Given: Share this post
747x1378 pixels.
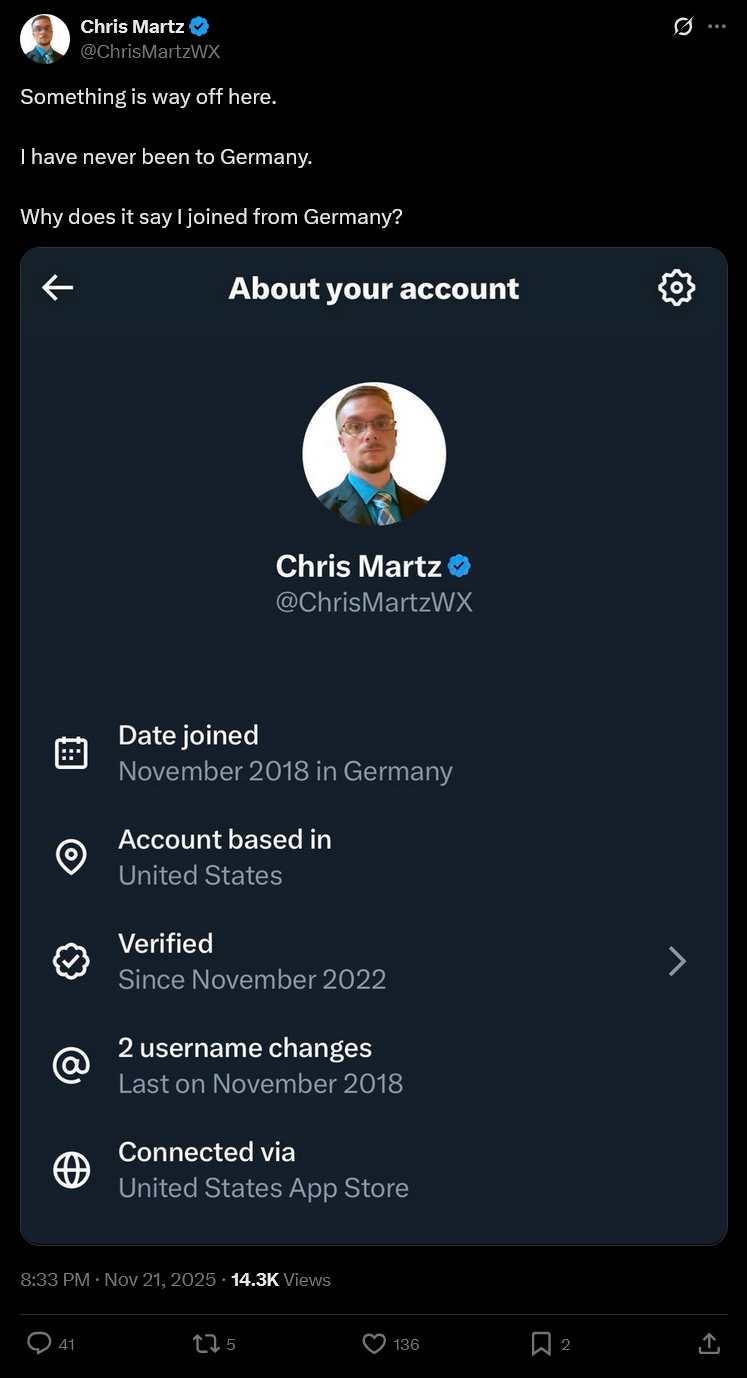Looking at the screenshot, I should pos(709,1343).
